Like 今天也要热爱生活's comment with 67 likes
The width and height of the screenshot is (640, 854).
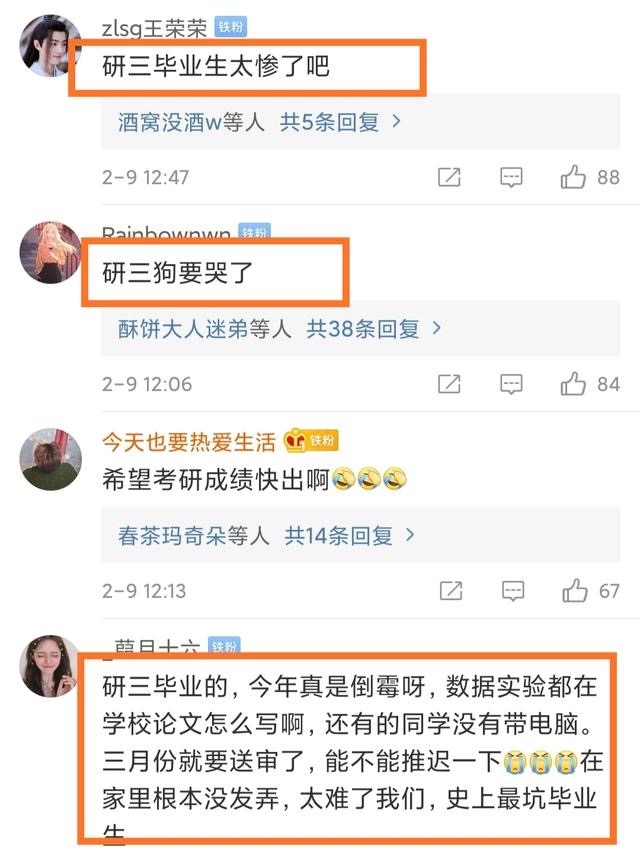pos(575,591)
